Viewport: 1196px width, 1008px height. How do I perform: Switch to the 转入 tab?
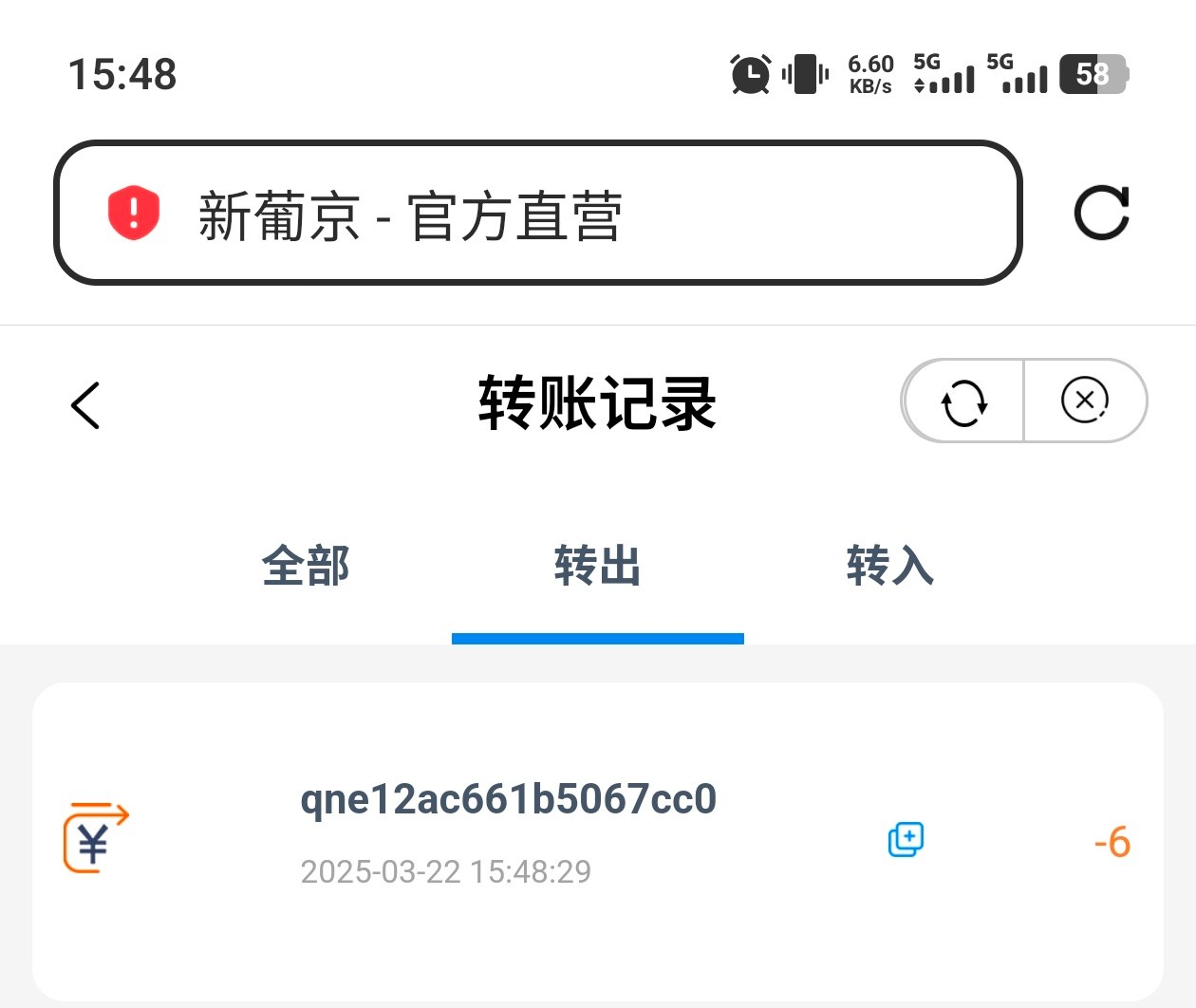(x=889, y=566)
